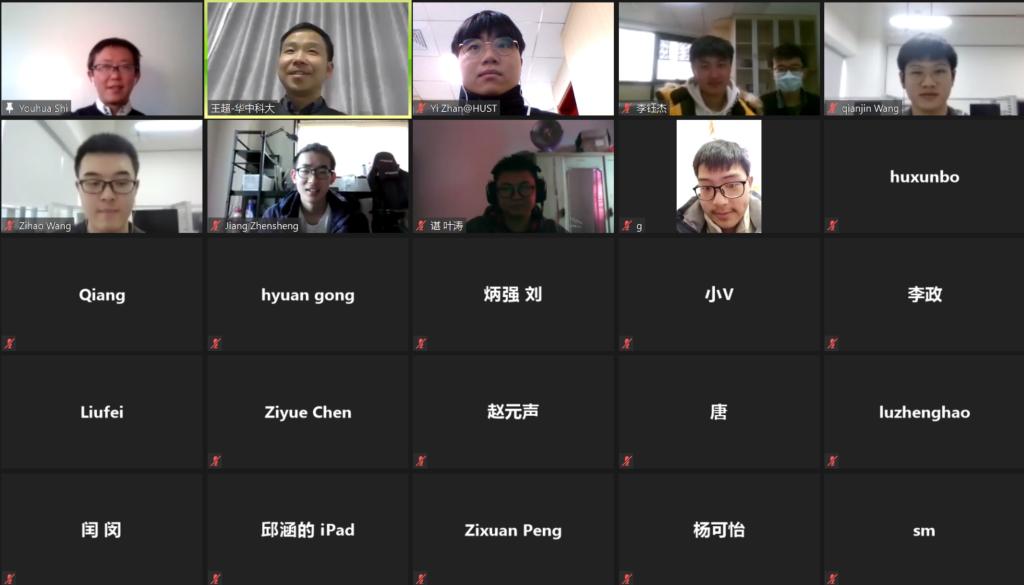
Task: Select Zihao Wang's video tile
Action: pyautogui.click(x=101, y=176)
